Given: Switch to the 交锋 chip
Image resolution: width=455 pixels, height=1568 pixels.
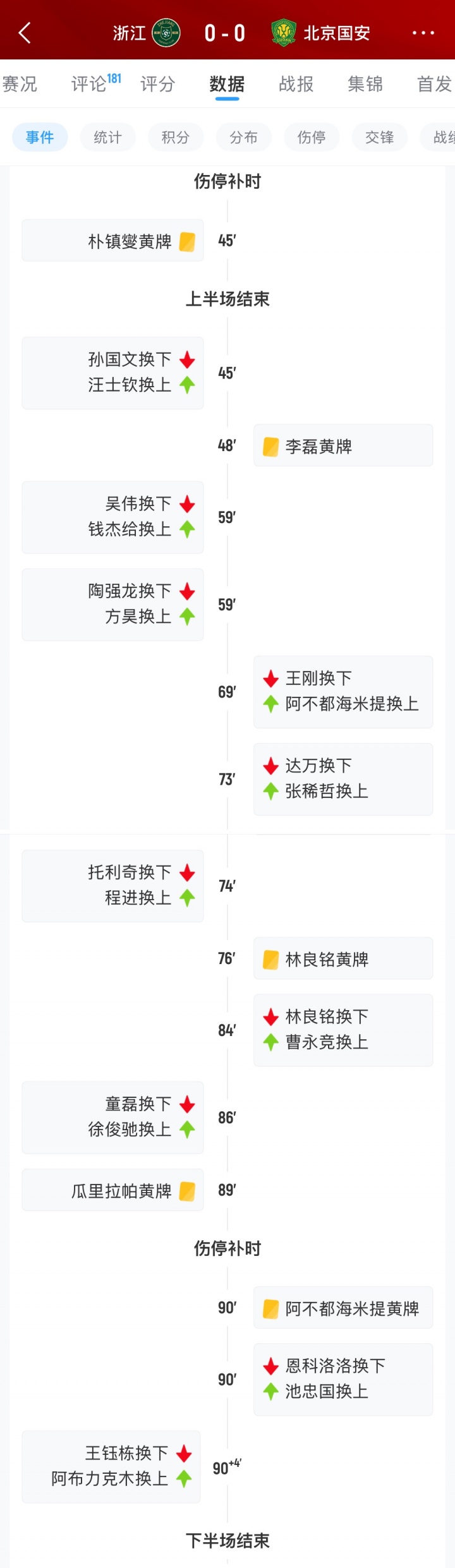Looking at the screenshot, I should click(379, 137).
